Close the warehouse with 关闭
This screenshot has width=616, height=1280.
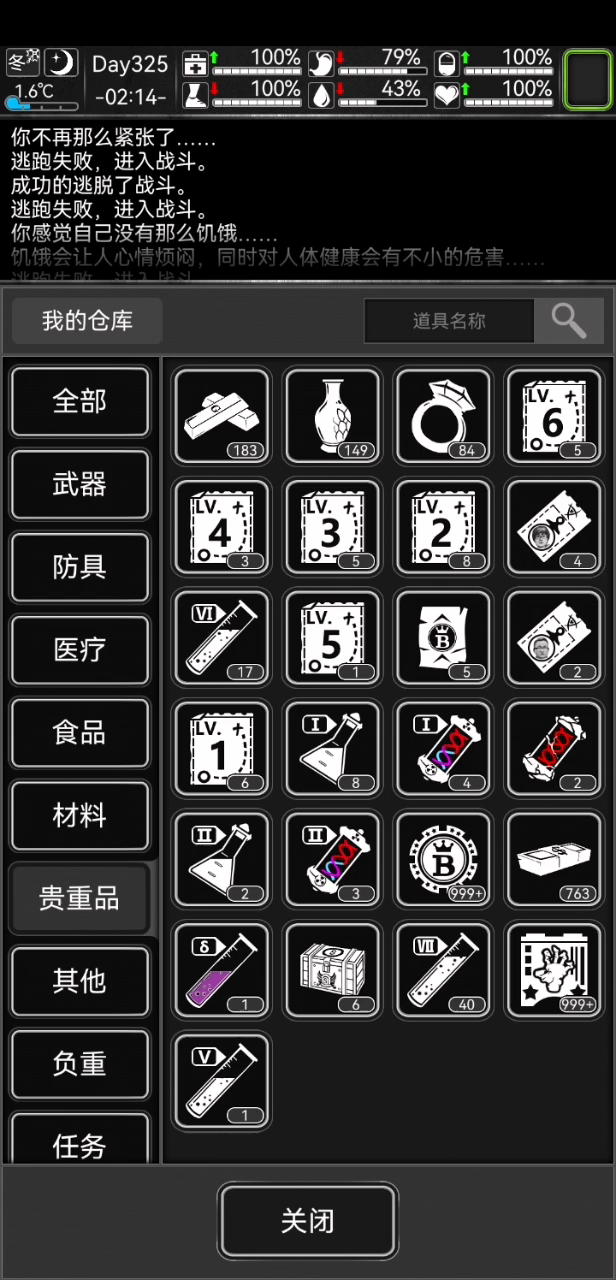tap(308, 1221)
